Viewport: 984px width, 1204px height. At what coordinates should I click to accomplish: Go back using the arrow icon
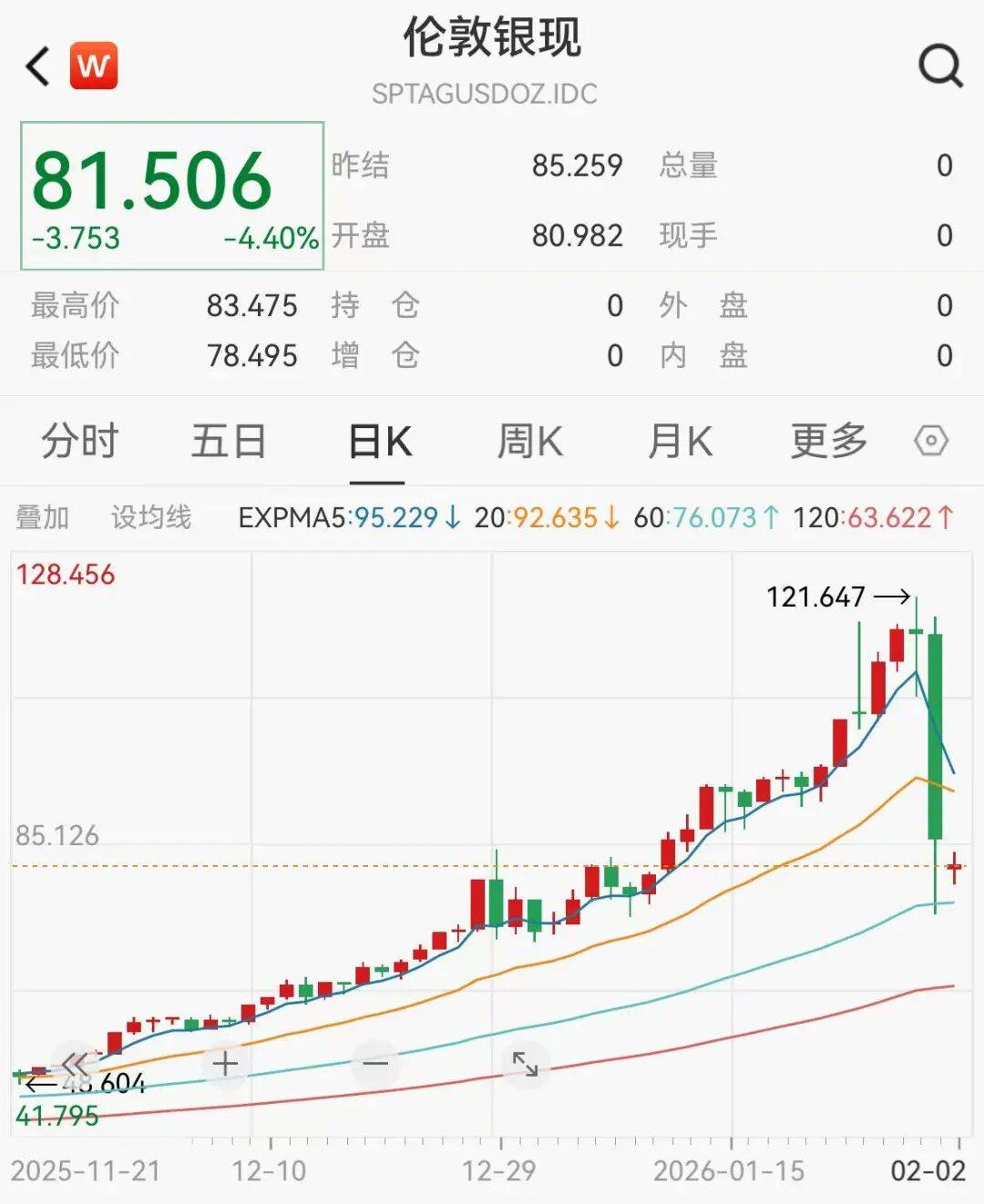(x=38, y=66)
